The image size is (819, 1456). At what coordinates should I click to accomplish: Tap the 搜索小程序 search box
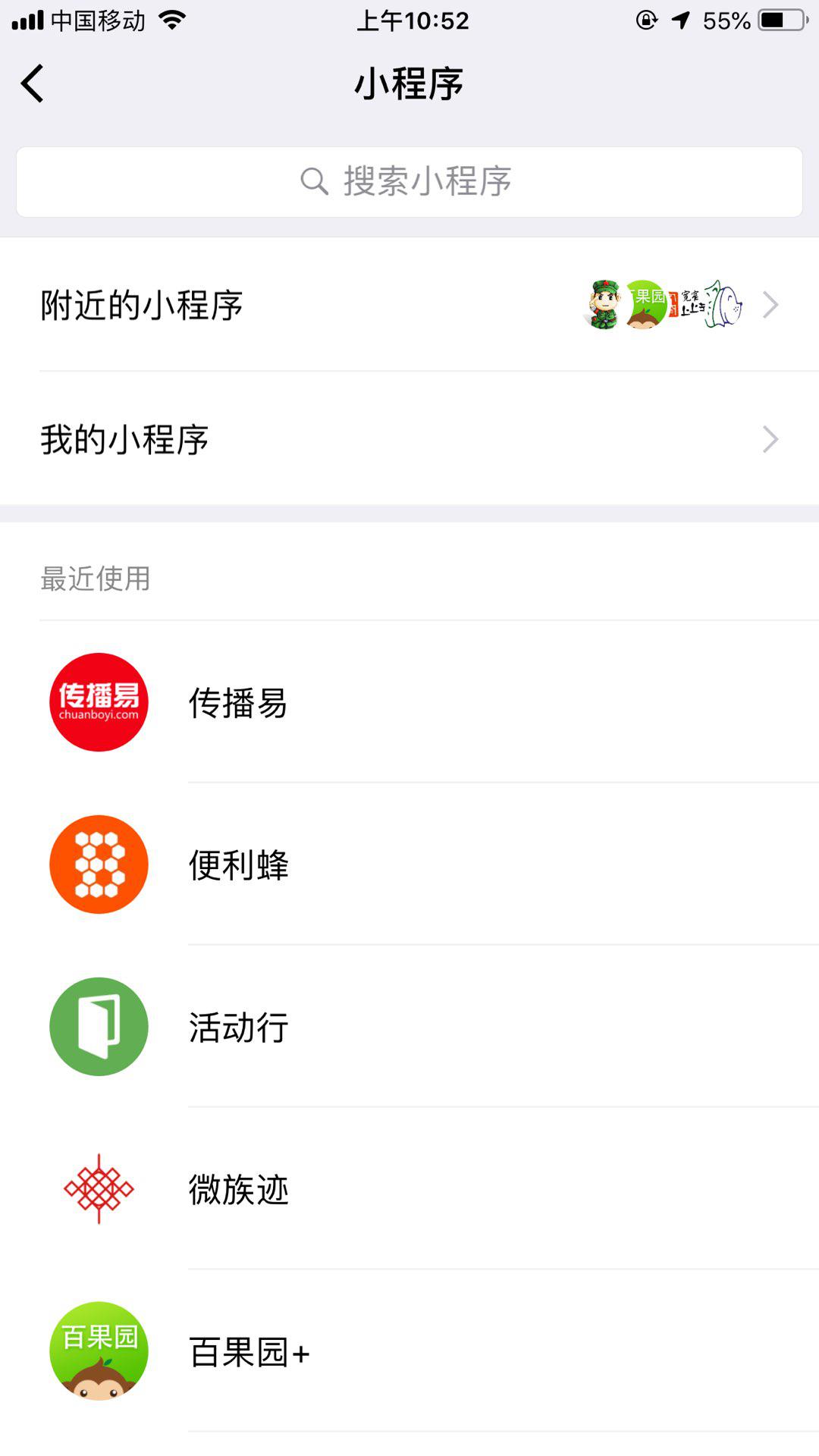409,182
